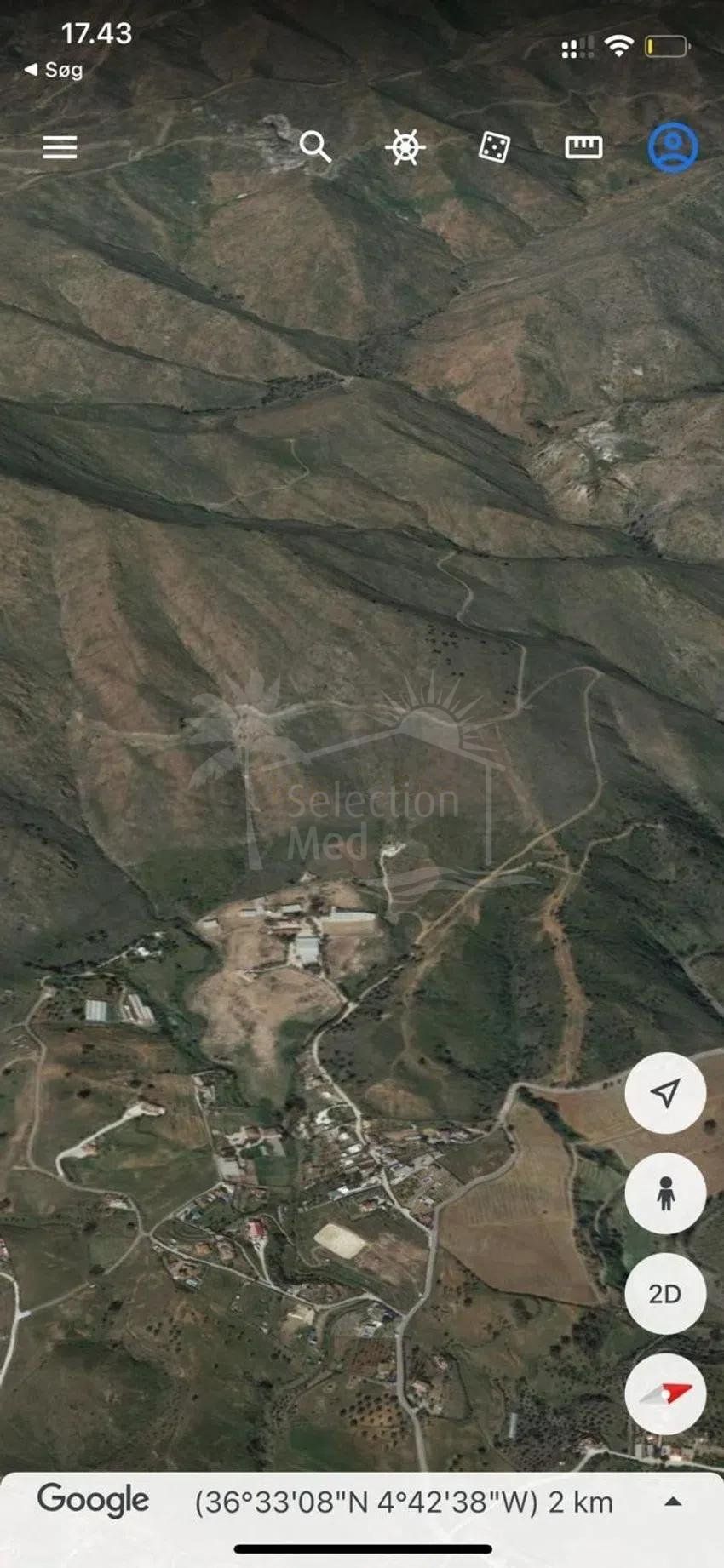This screenshot has height=1568, width=724.
Task: Return to the previous app via Søg
Action: (x=53, y=70)
